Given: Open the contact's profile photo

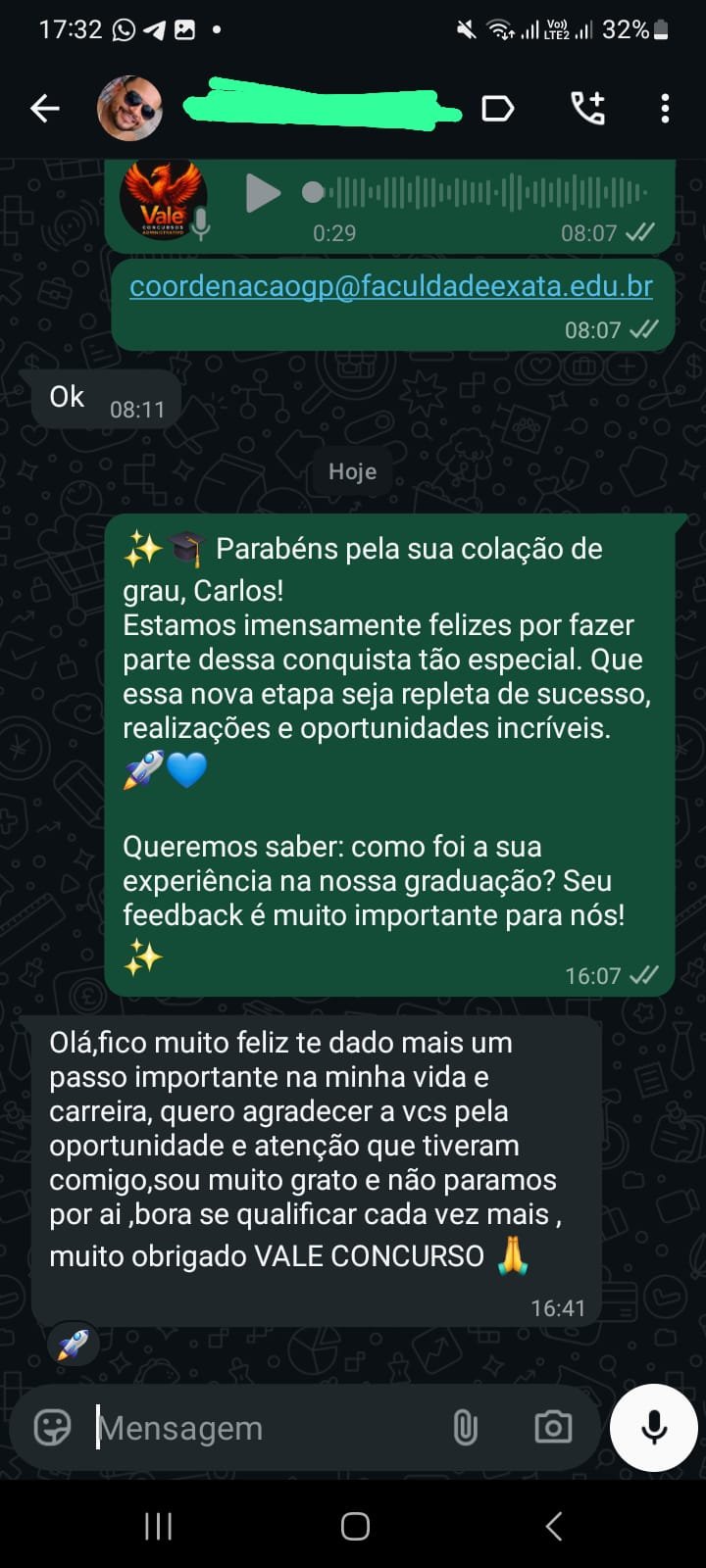Looking at the screenshot, I should (129, 108).
